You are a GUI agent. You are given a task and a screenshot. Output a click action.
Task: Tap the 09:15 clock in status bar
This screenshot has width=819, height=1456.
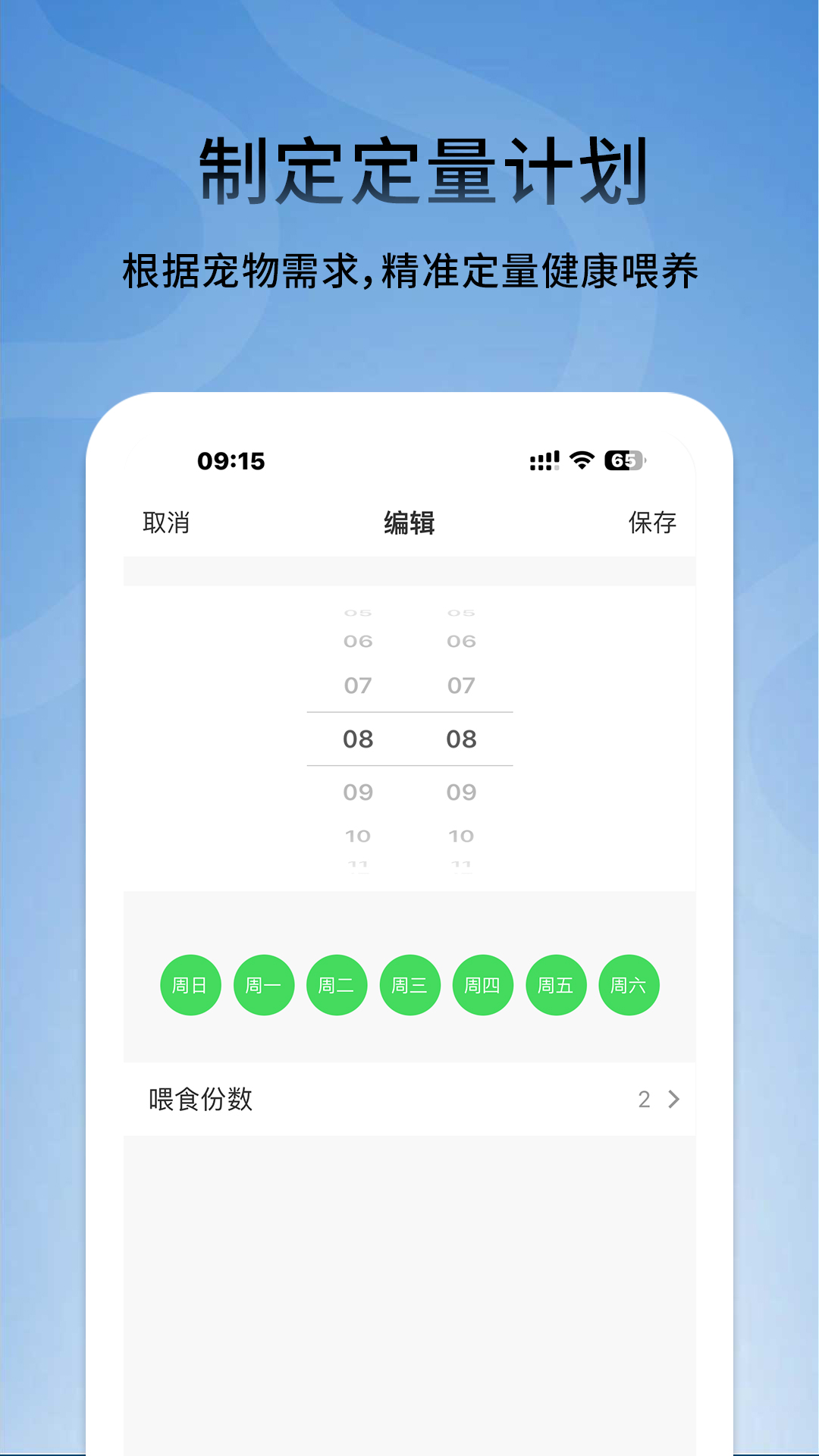[x=231, y=460]
